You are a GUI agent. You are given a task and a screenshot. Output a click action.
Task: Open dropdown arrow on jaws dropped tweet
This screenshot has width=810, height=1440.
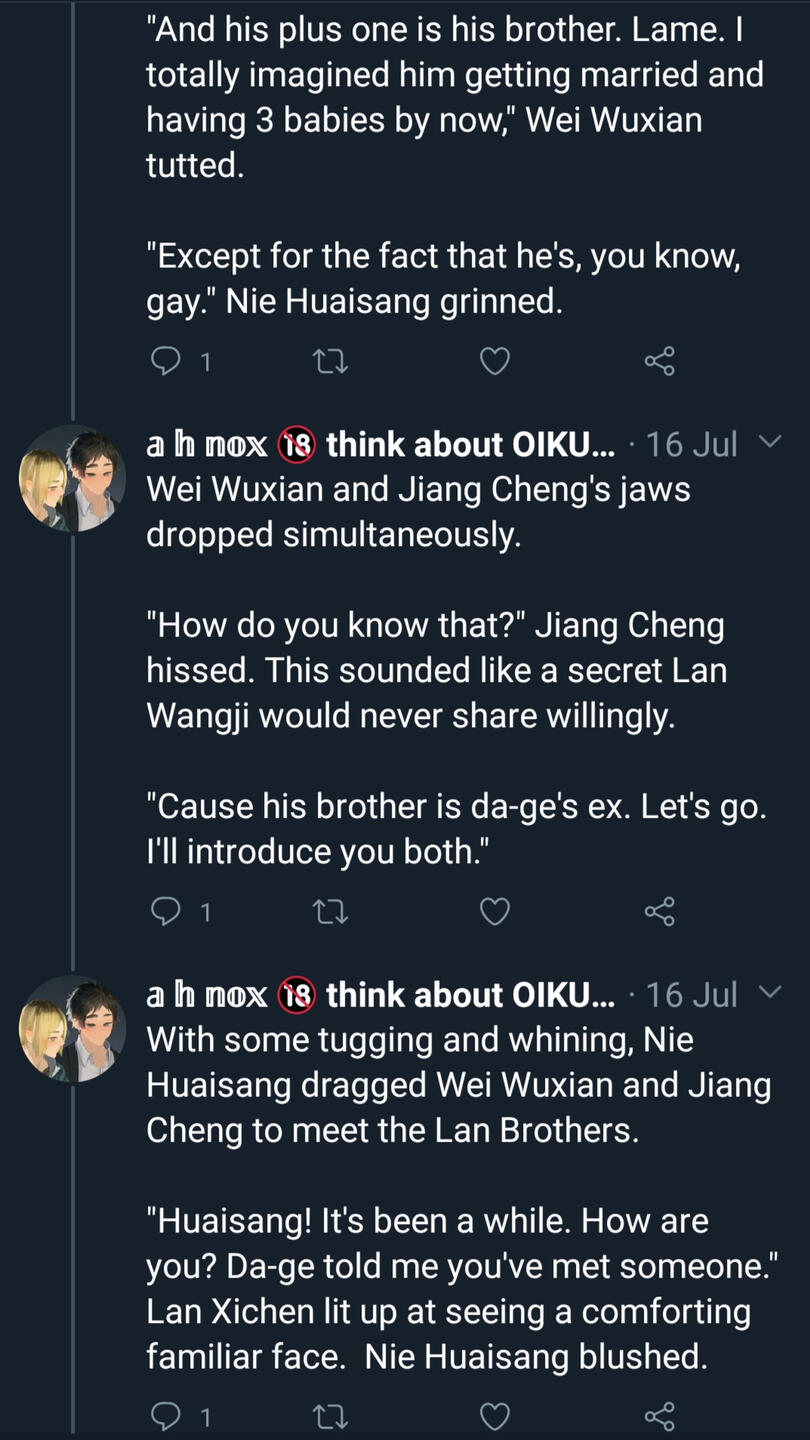tap(770, 442)
